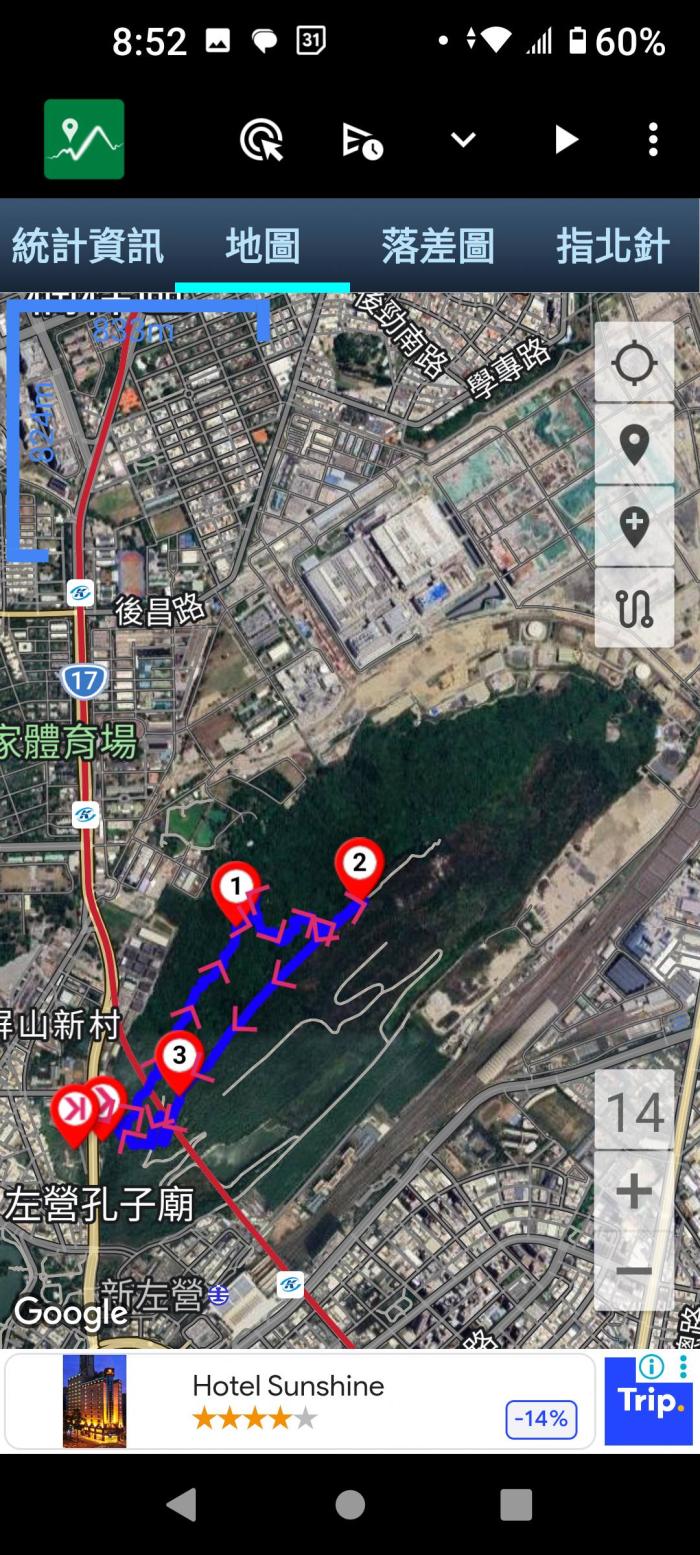Tap the location pin map button

(634, 445)
